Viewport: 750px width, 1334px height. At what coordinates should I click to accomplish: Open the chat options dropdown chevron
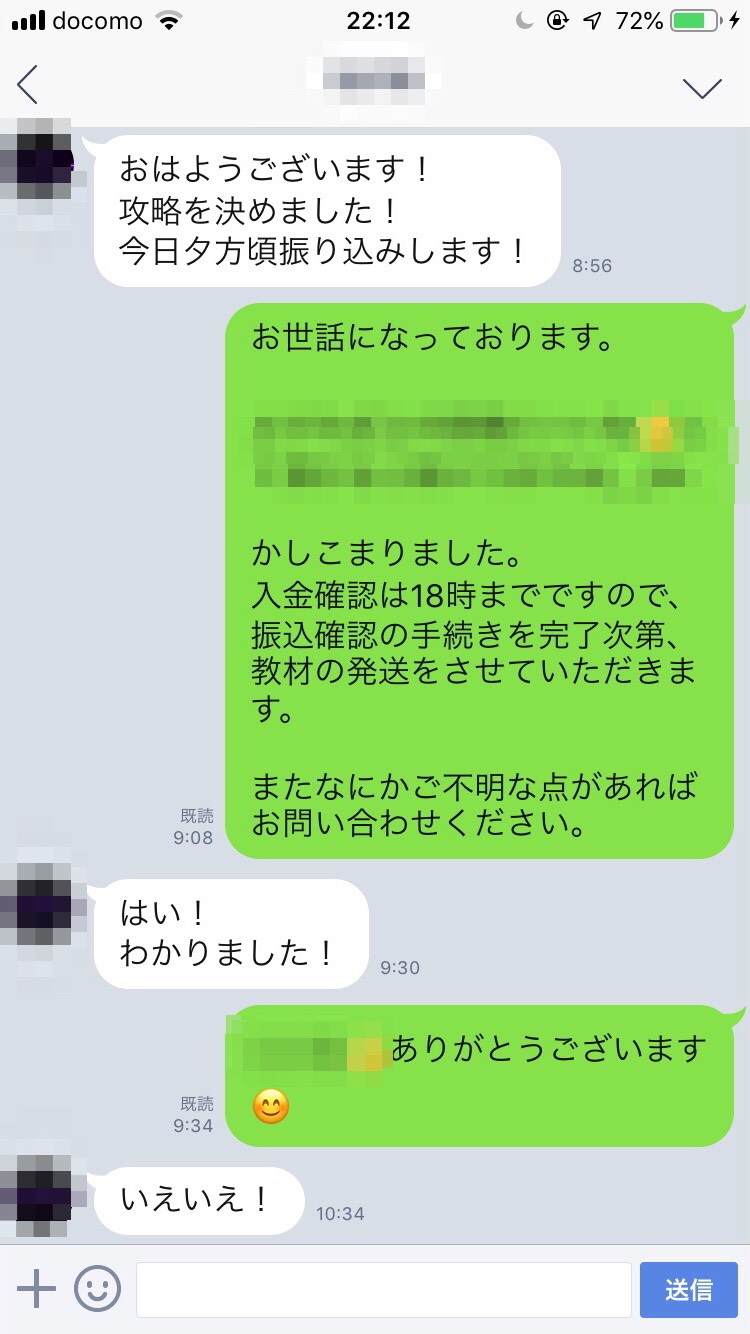[702, 88]
